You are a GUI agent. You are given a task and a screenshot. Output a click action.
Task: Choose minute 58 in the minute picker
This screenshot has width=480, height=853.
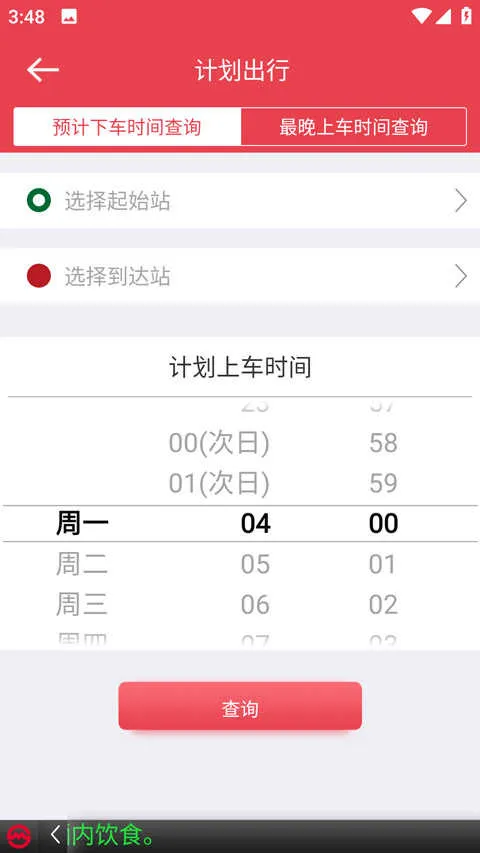point(383,443)
